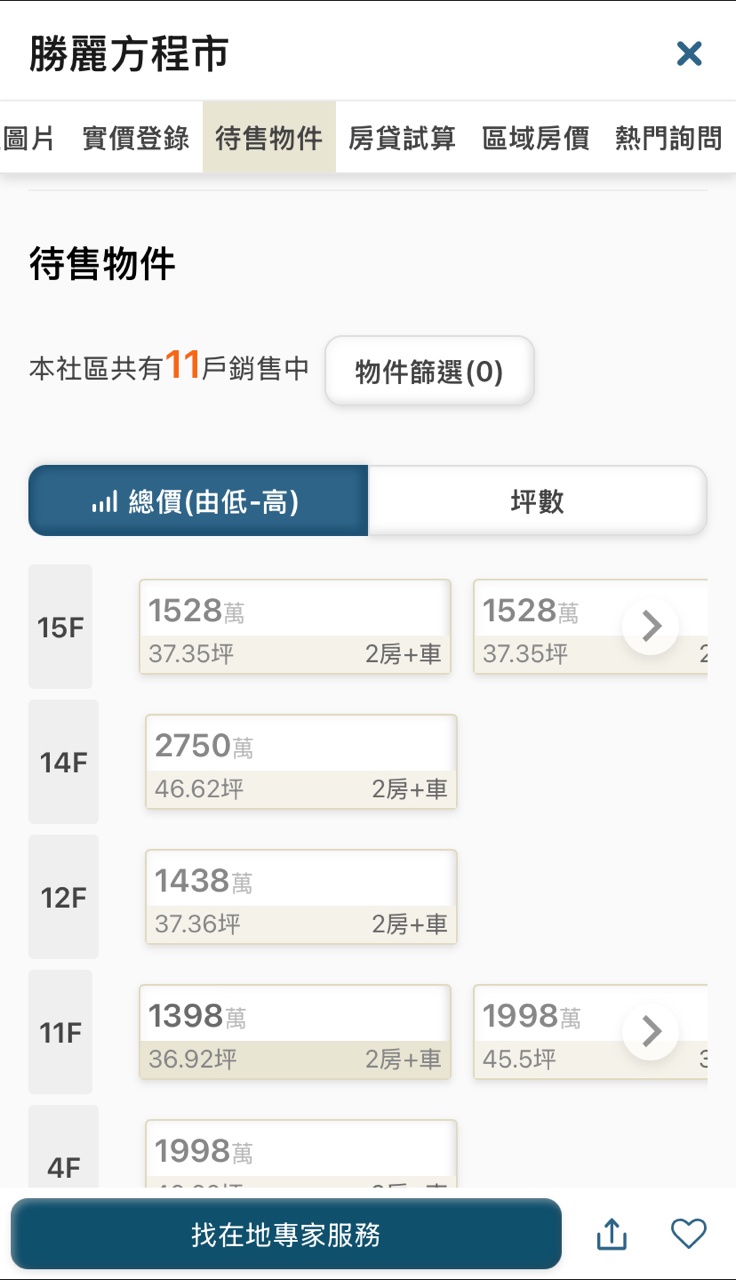Share this community page
Viewport: 736px width, 1280px height.
pyautogui.click(x=612, y=1234)
